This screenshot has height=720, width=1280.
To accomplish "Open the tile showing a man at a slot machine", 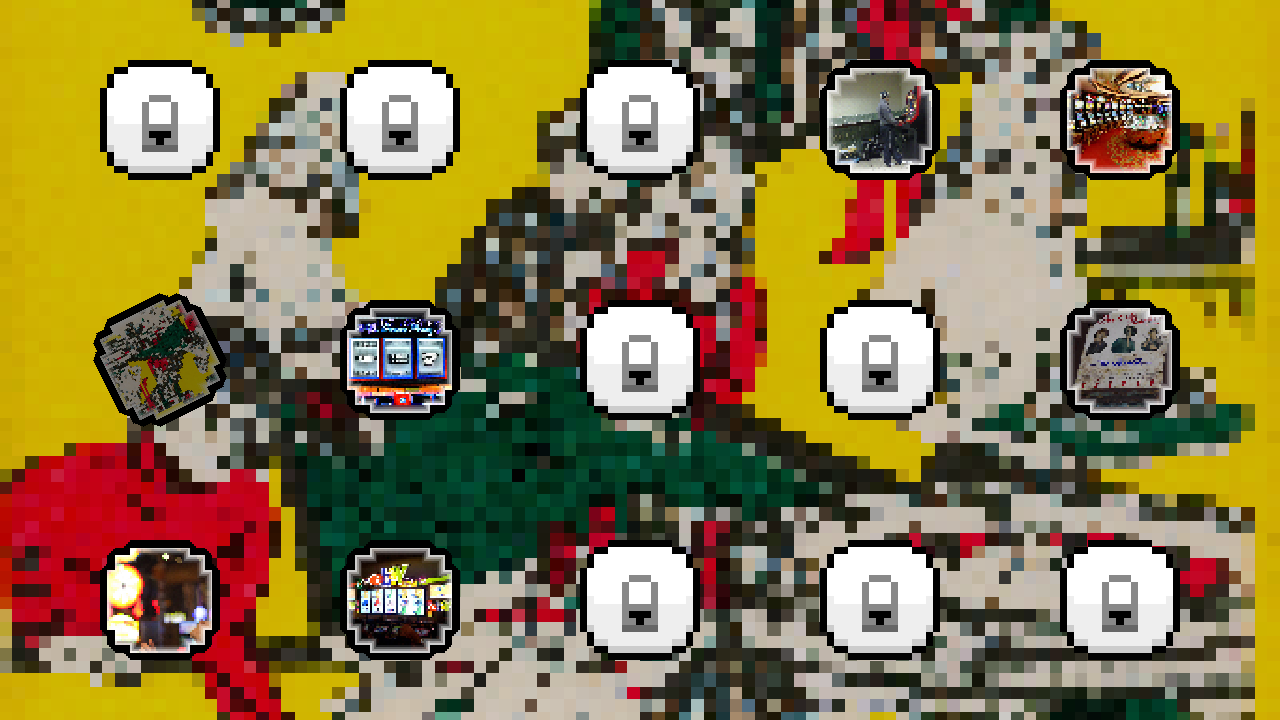I will coord(880,120).
